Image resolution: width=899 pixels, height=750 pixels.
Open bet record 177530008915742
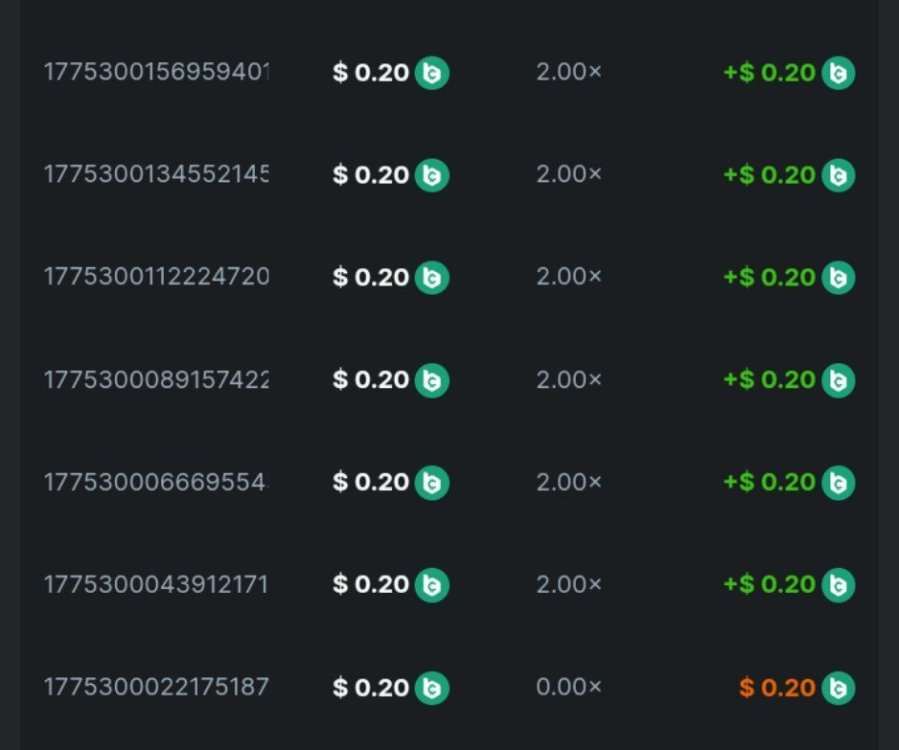pos(156,380)
